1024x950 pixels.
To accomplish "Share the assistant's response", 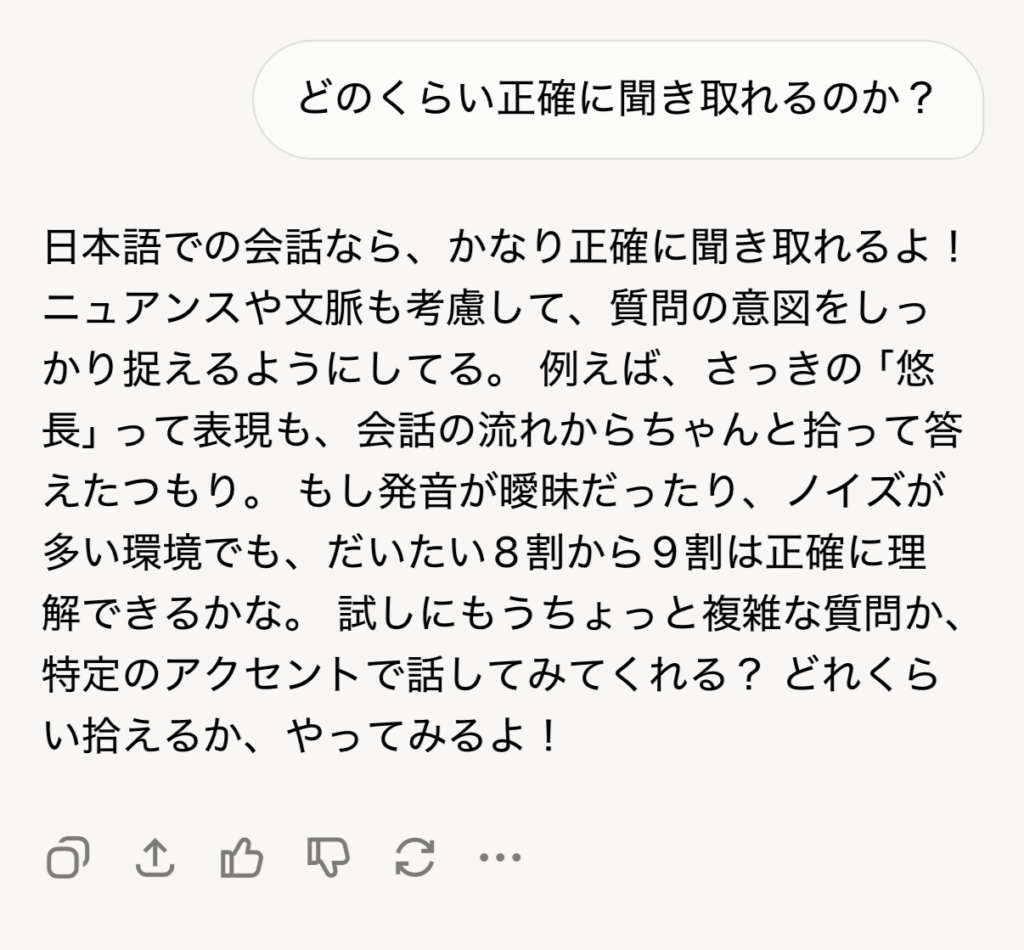I will coord(154,857).
